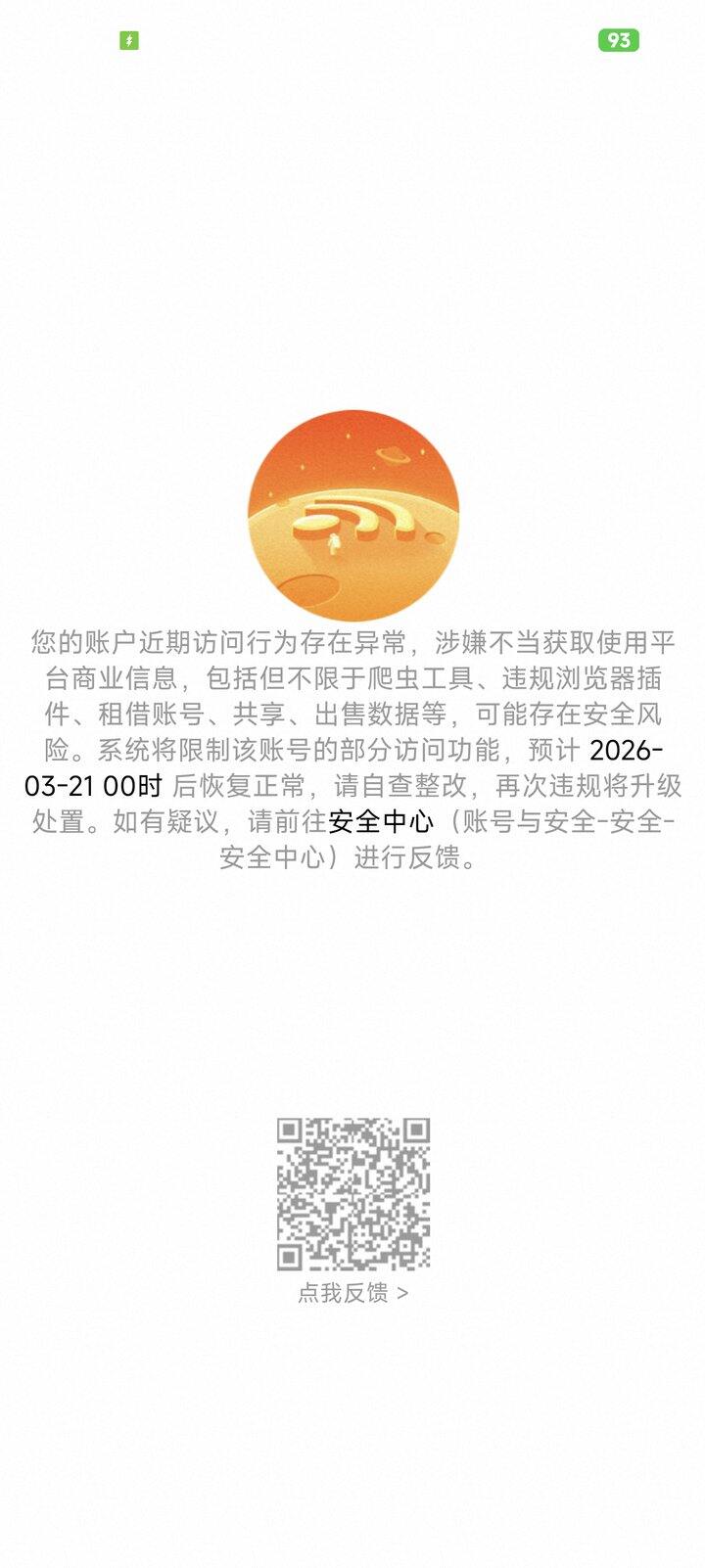Open the 安全中心 link
The height and width of the screenshot is (1568, 705).
380,821
